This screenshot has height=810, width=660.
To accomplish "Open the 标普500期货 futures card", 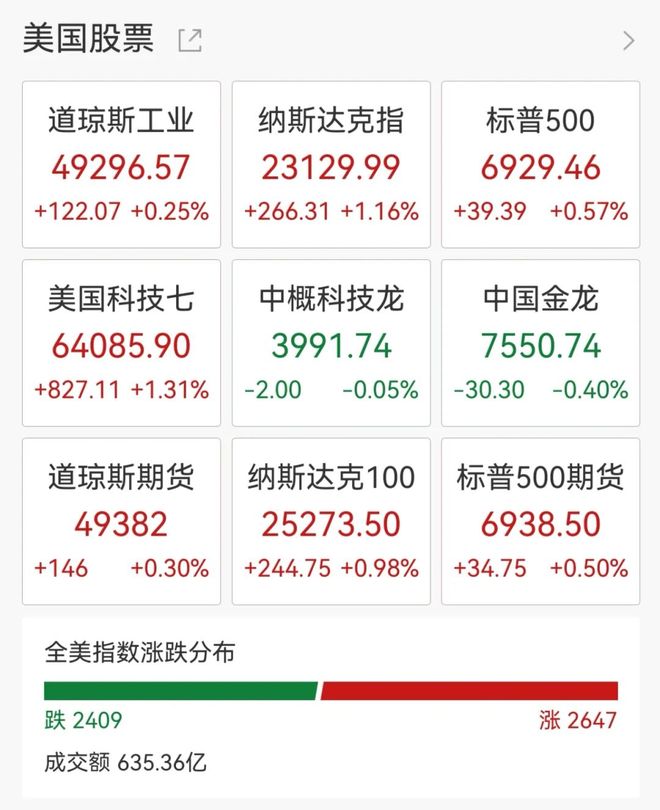I will [540, 521].
